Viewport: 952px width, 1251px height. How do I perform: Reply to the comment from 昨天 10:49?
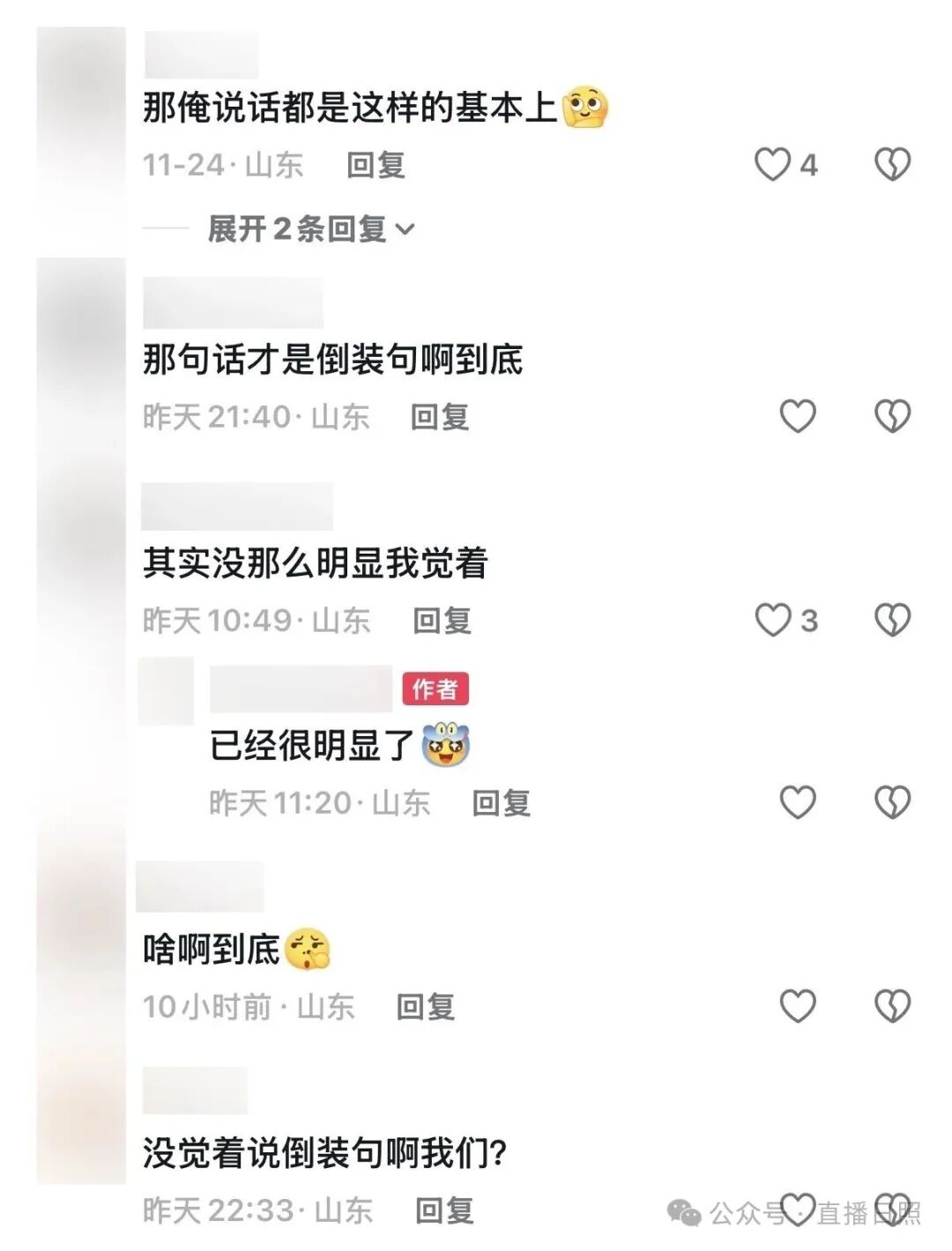443,621
